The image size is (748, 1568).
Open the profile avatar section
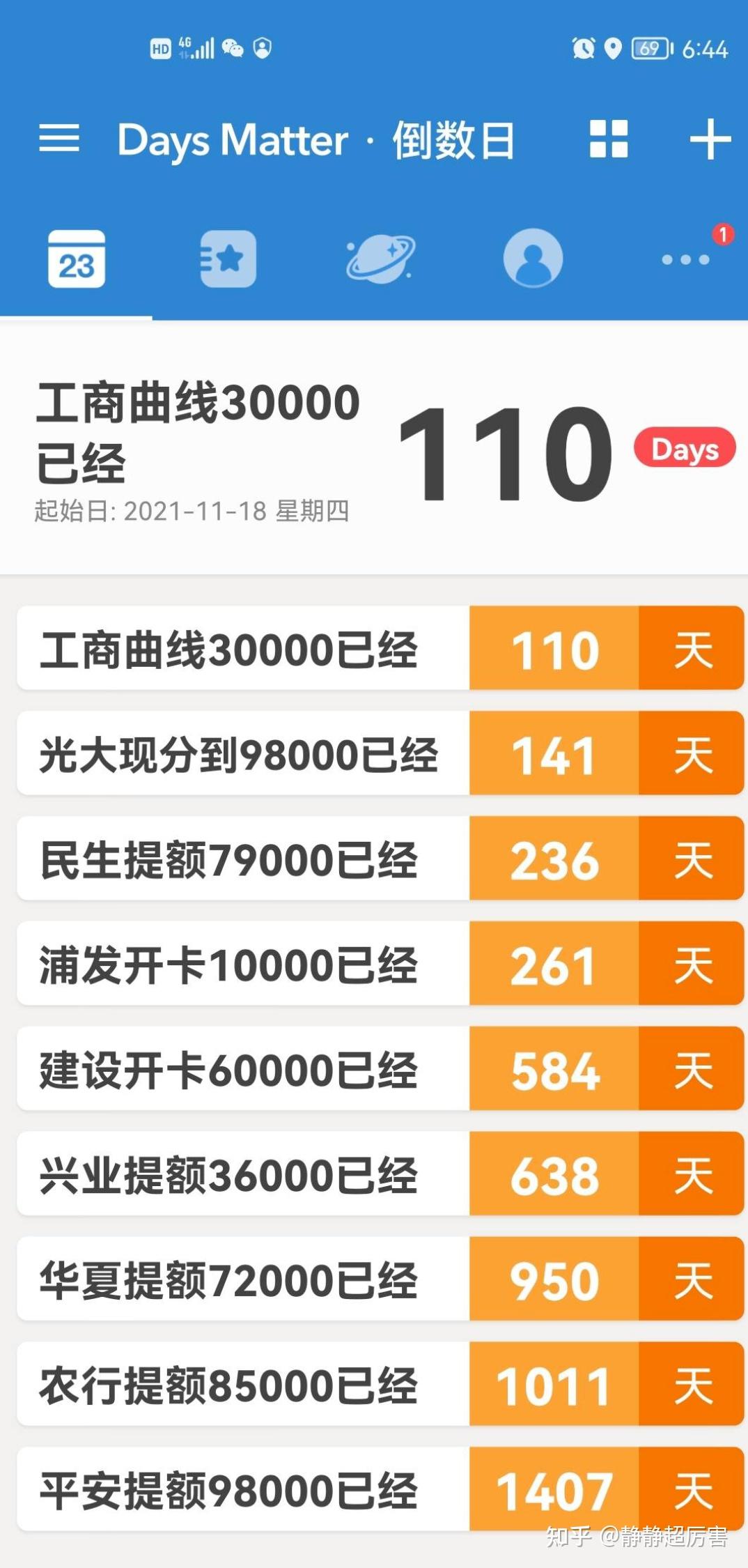pos(531,260)
